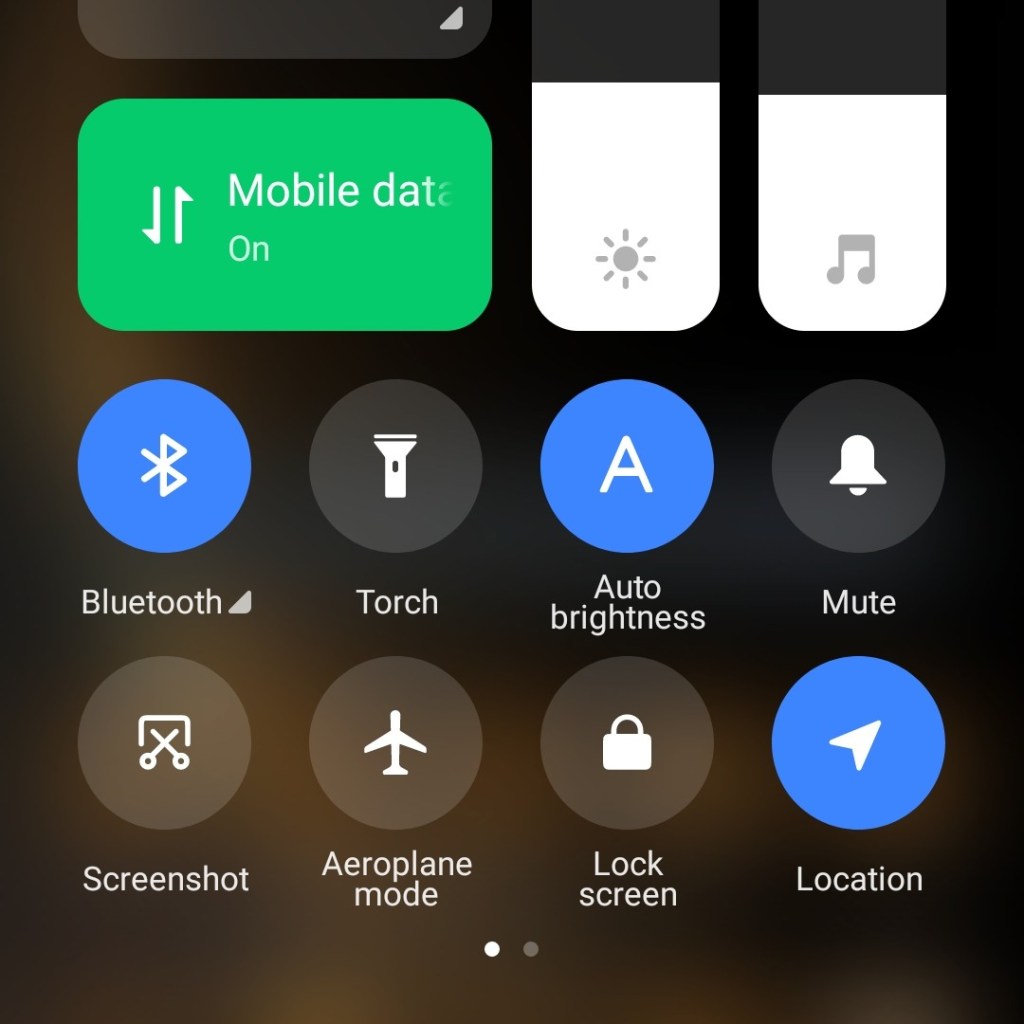Image resolution: width=1024 pixels, height=1024 pixels.
Task: Turn off the Mobile data tile
Action: (x=284, y=214)
